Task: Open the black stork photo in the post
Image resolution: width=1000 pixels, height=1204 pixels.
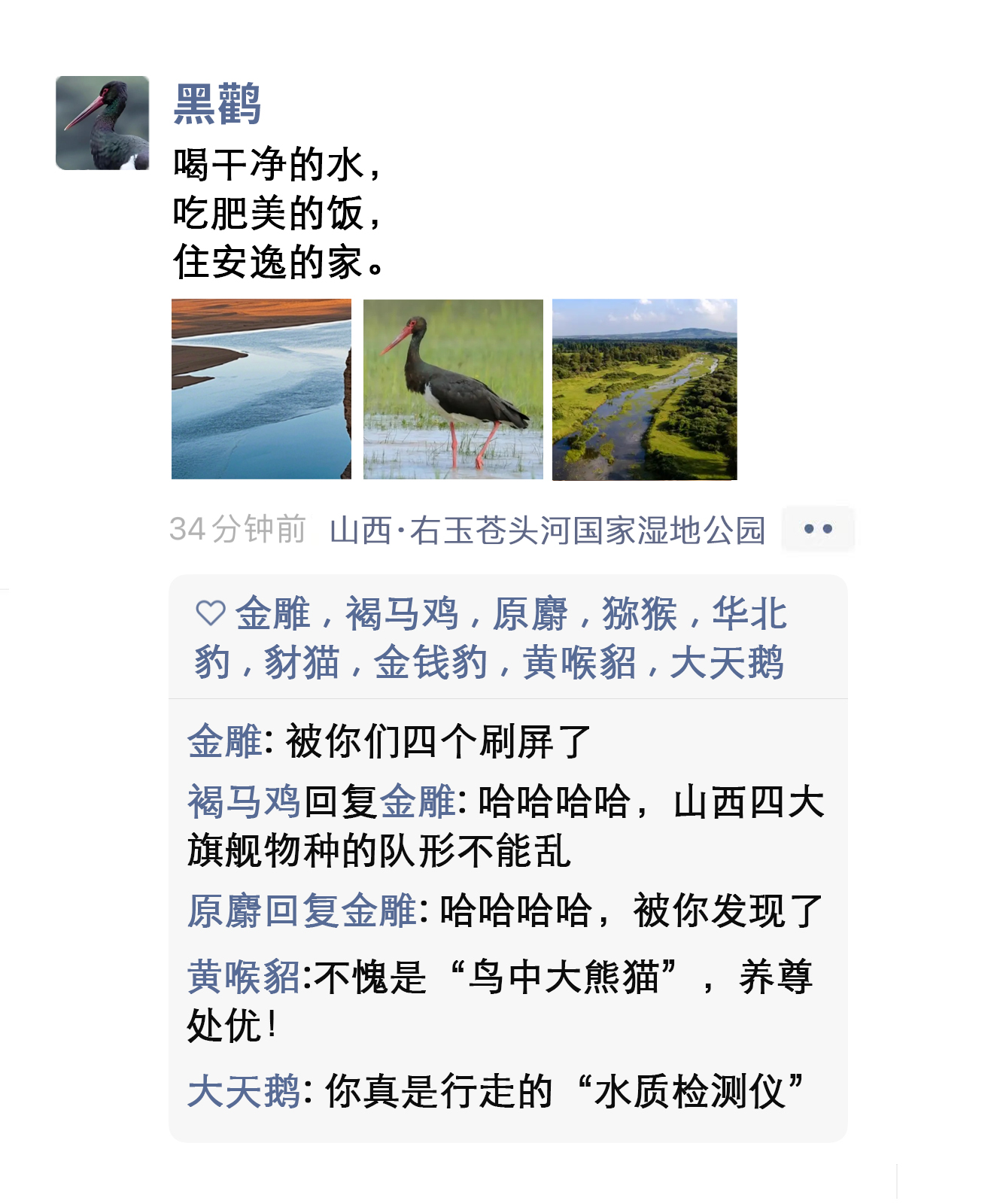Action: point(453,389)
